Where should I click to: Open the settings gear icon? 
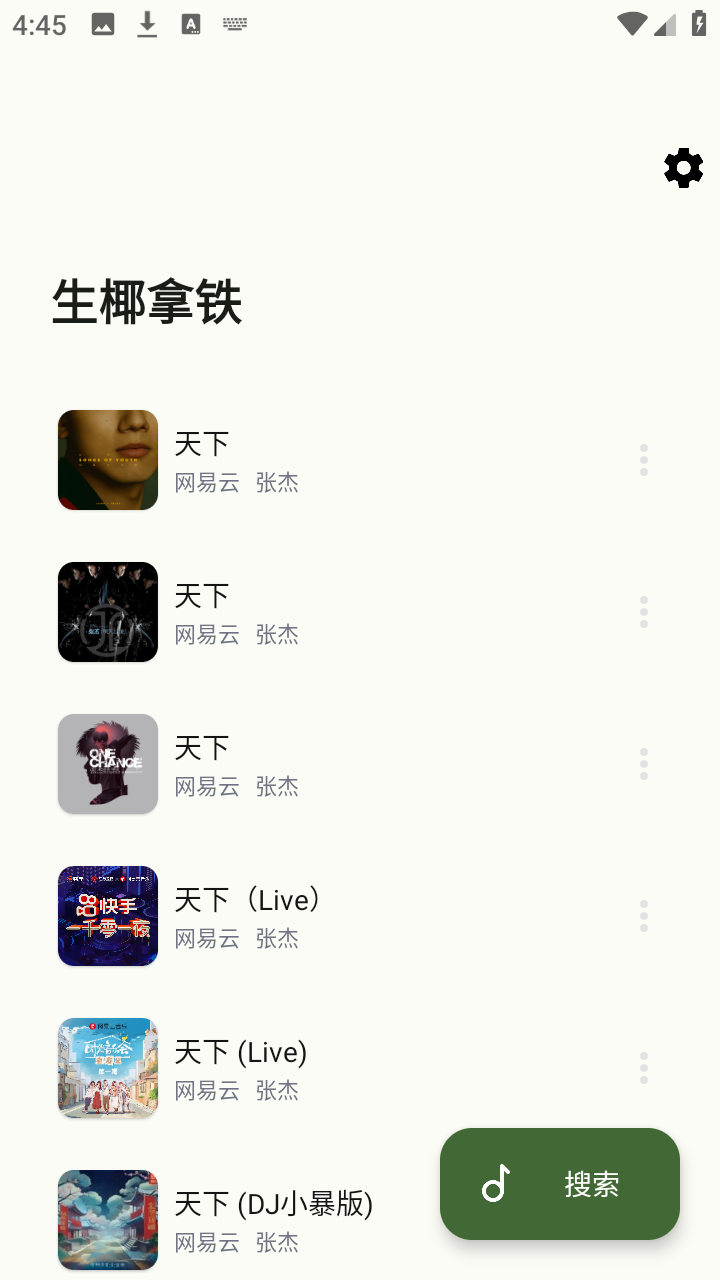683,168
